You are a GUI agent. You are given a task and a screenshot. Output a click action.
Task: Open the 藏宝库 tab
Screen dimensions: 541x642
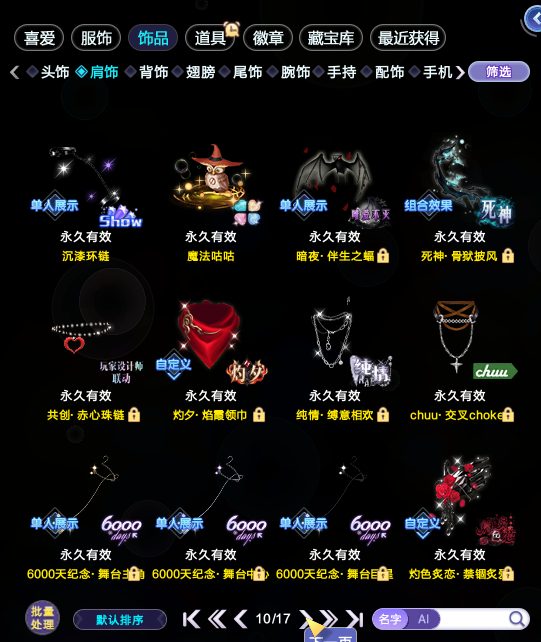(x=330, y=38)
